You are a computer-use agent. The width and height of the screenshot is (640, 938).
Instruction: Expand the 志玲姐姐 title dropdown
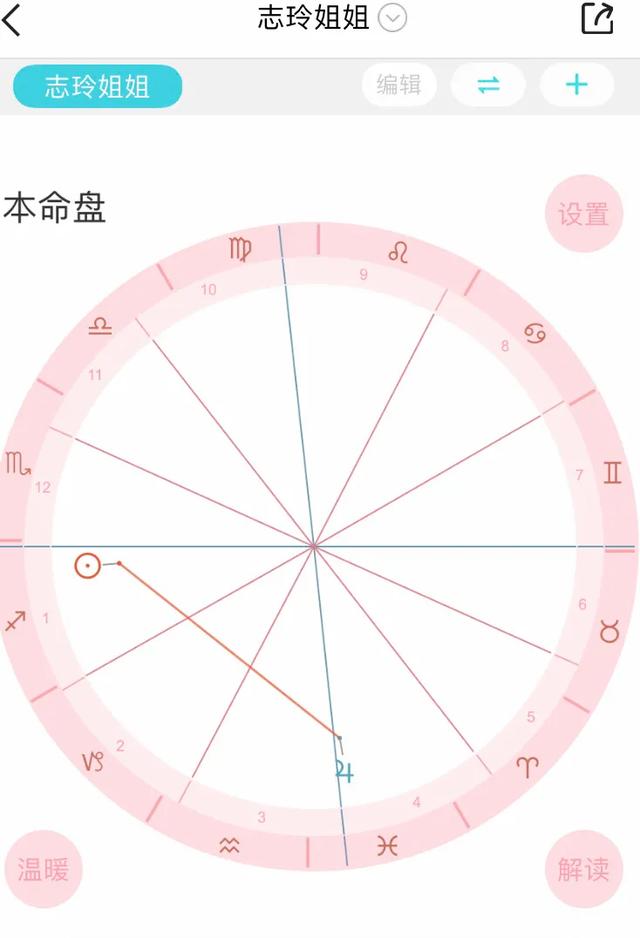[393, 18]
